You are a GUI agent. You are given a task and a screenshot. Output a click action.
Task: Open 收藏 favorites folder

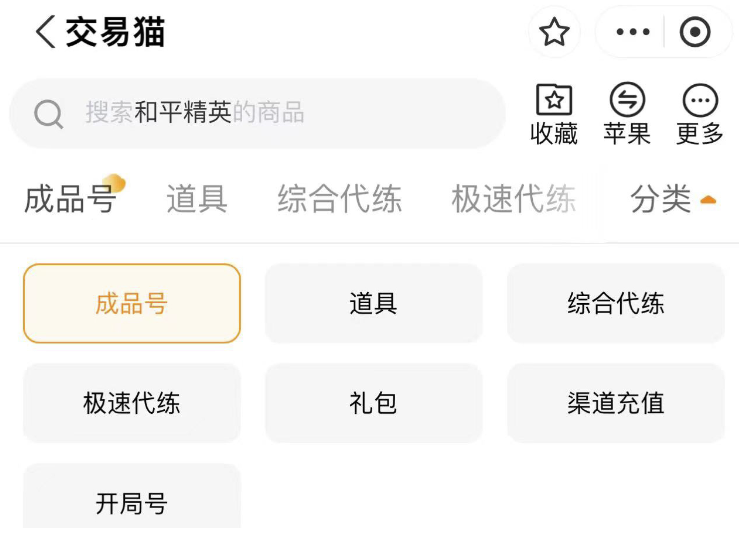pyautogui.click(x=554, y=114)
